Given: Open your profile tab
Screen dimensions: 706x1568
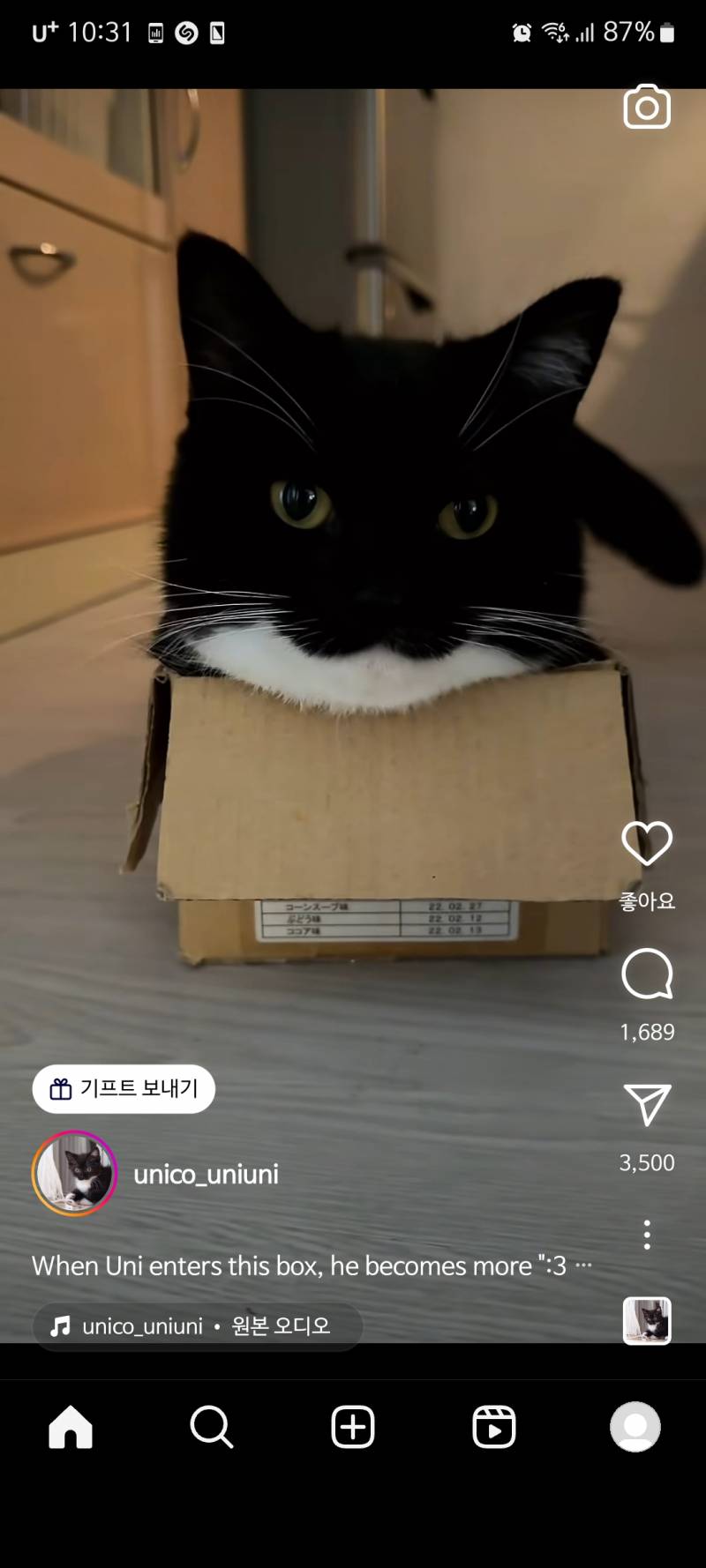Looking at the screenshot, I should pyautogui.click(x=635, y=1427).
